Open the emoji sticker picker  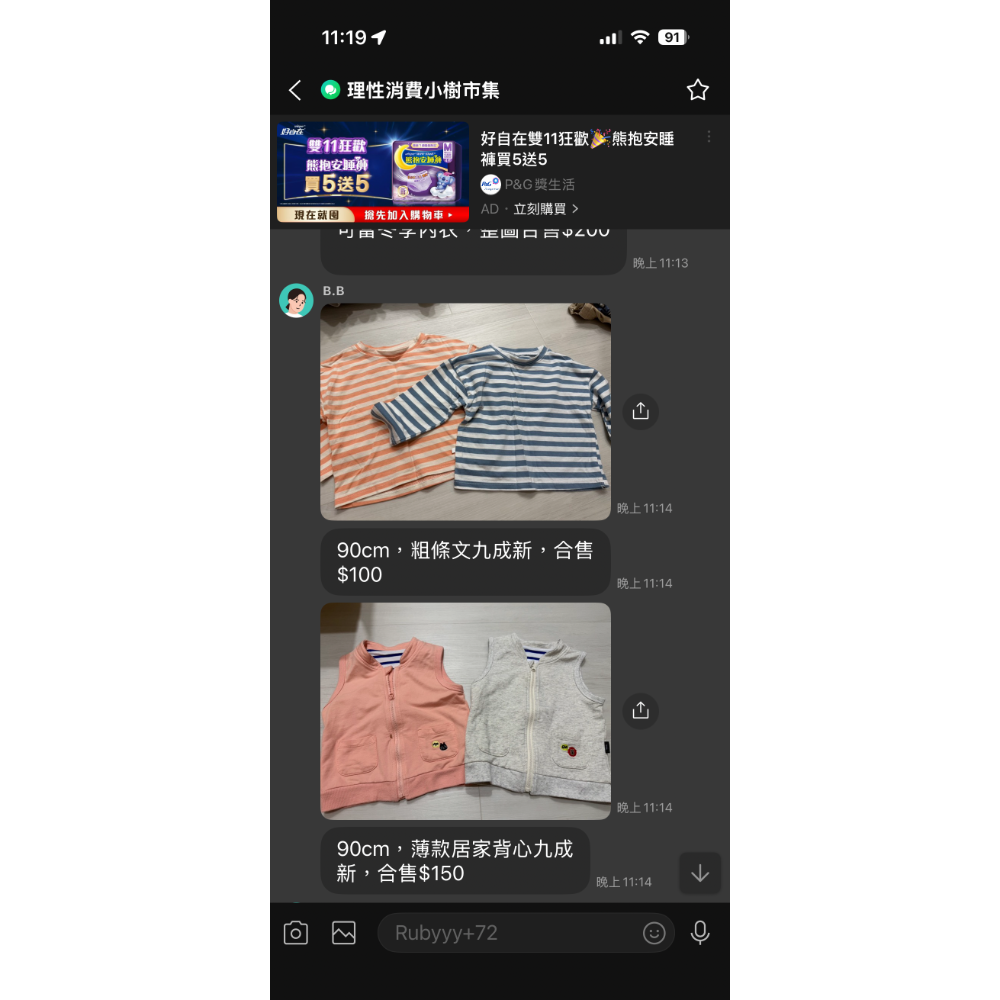[654, 933]
